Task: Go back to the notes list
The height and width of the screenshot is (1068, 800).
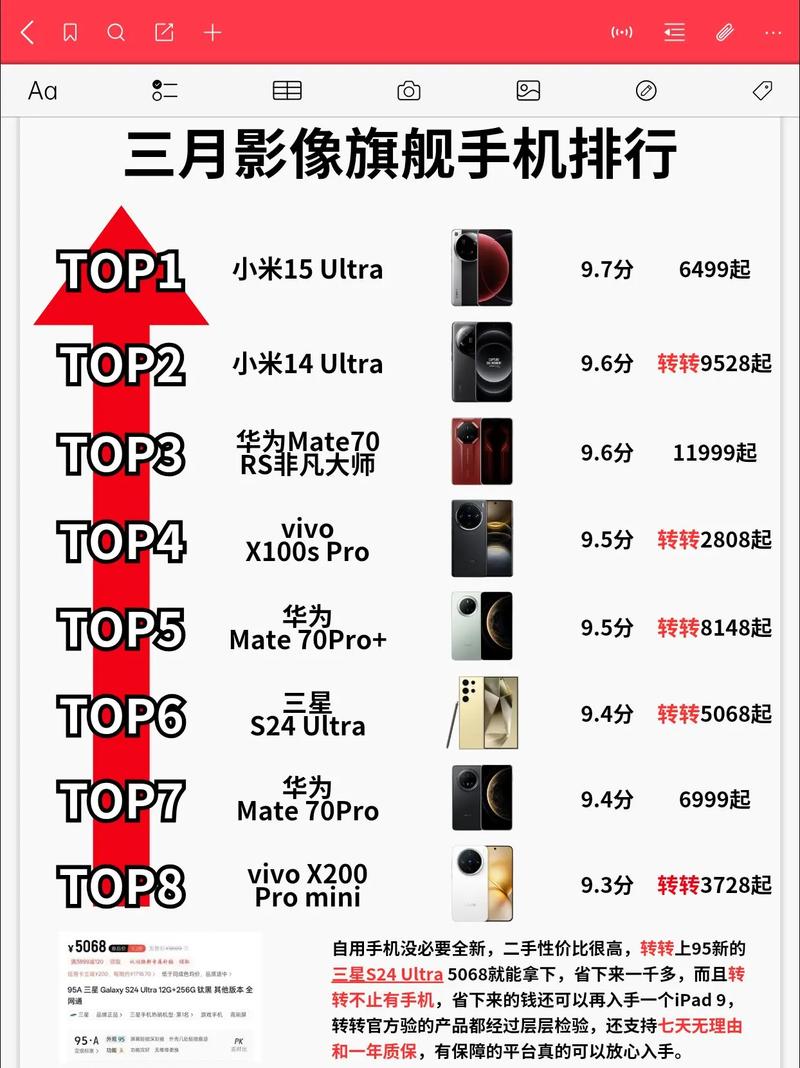Action: tap(27, 32)
